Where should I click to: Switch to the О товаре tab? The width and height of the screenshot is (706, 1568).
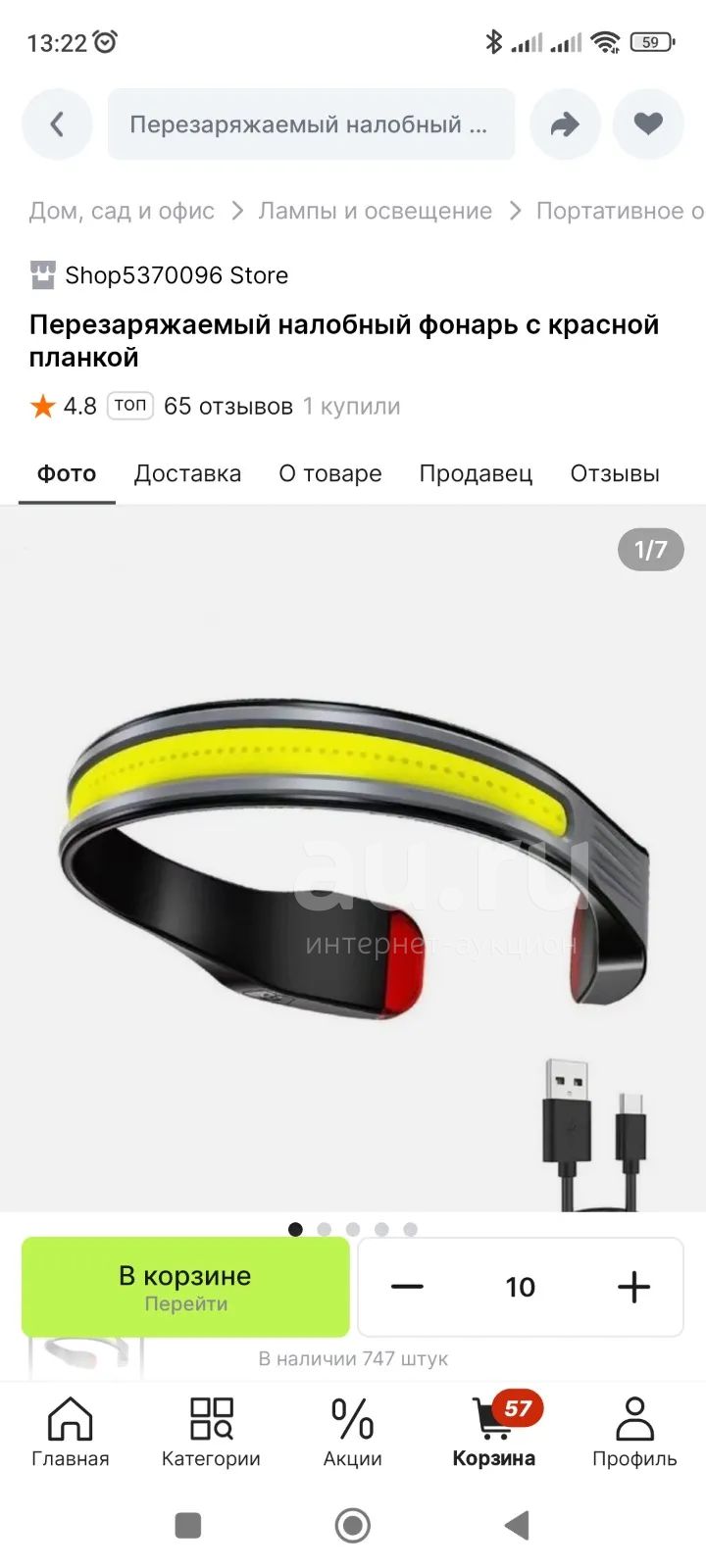tap(330, 473)
